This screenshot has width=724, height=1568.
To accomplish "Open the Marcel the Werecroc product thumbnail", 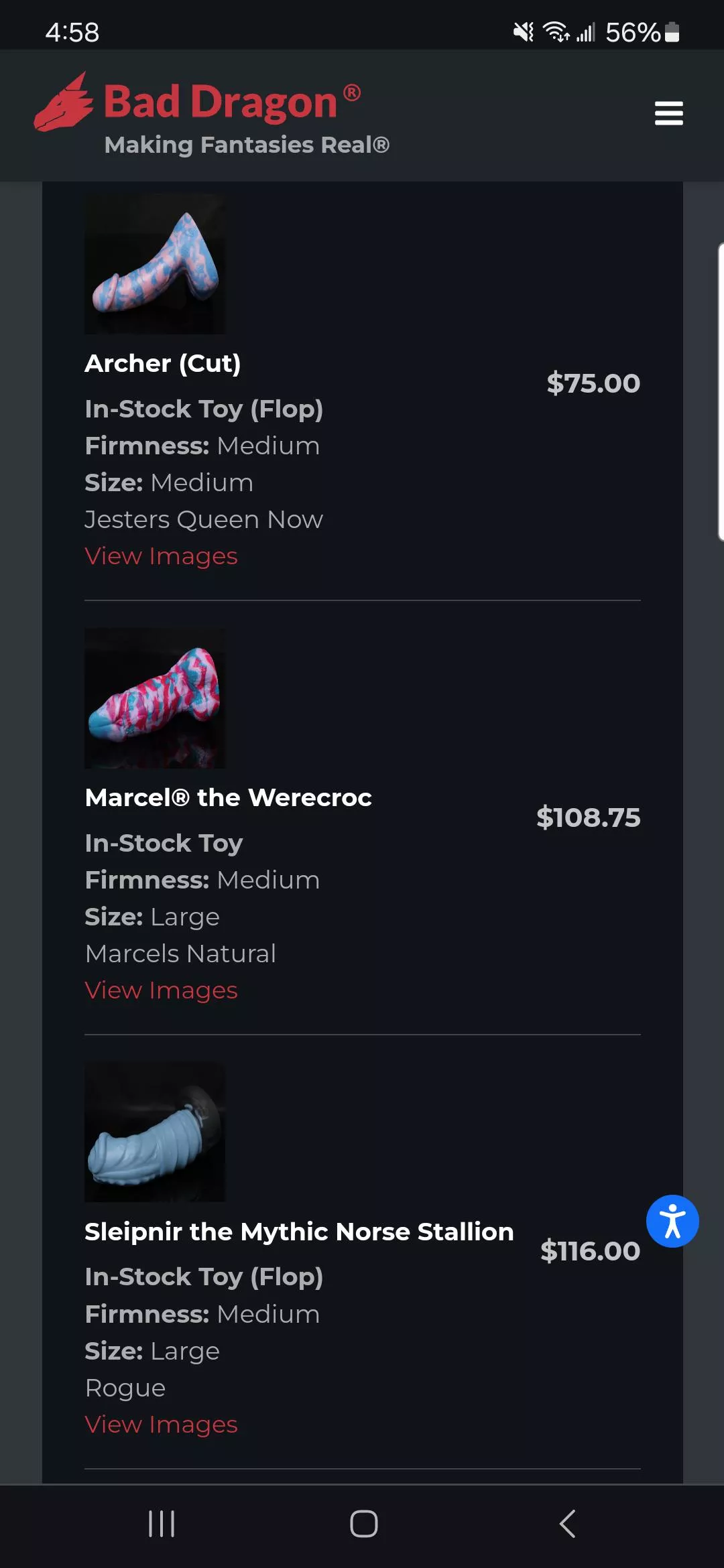I will click(155, 698).
